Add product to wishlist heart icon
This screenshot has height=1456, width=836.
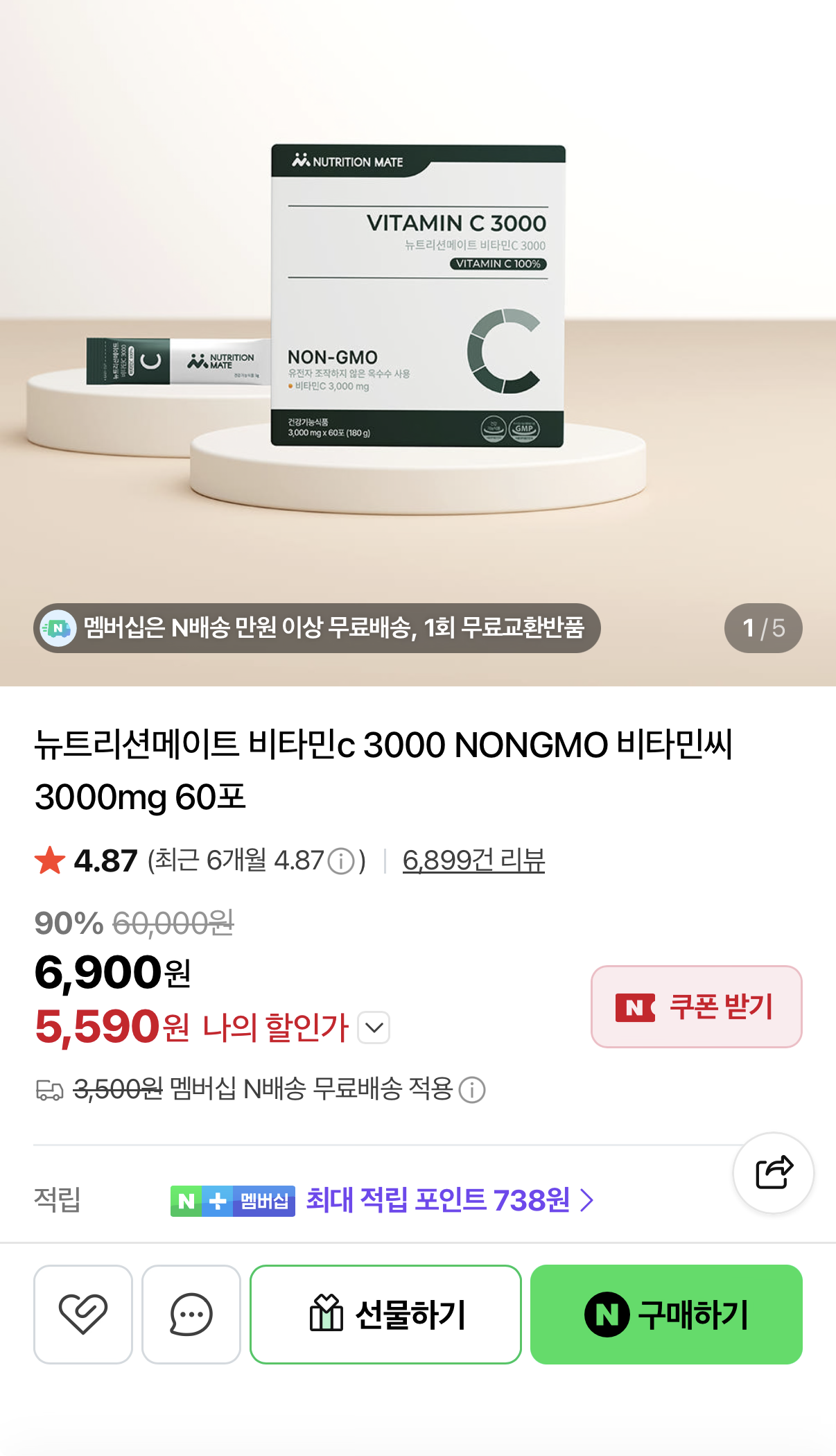(83, 1314)
